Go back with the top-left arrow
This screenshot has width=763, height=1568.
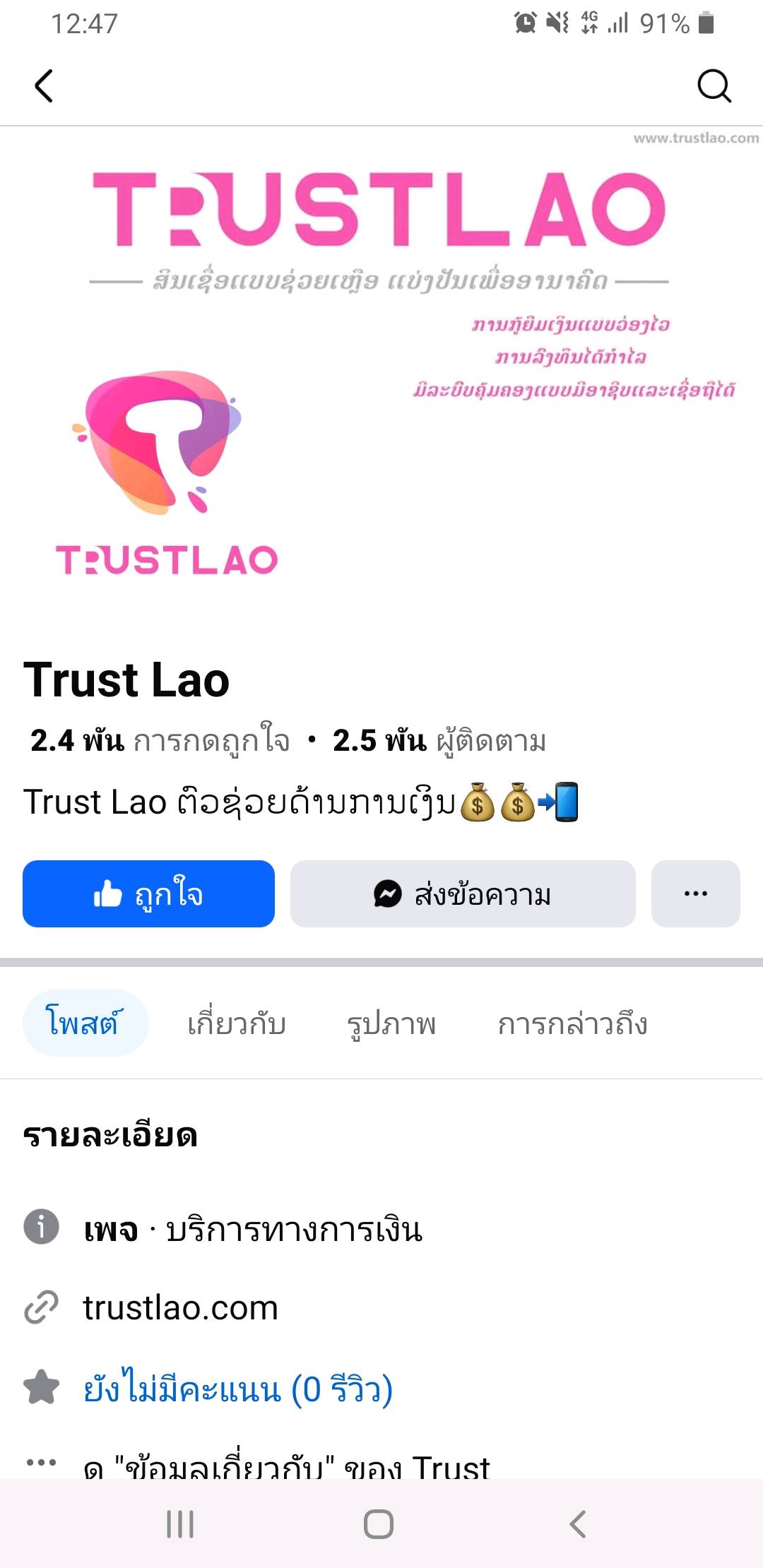click(x=44, y=86)
